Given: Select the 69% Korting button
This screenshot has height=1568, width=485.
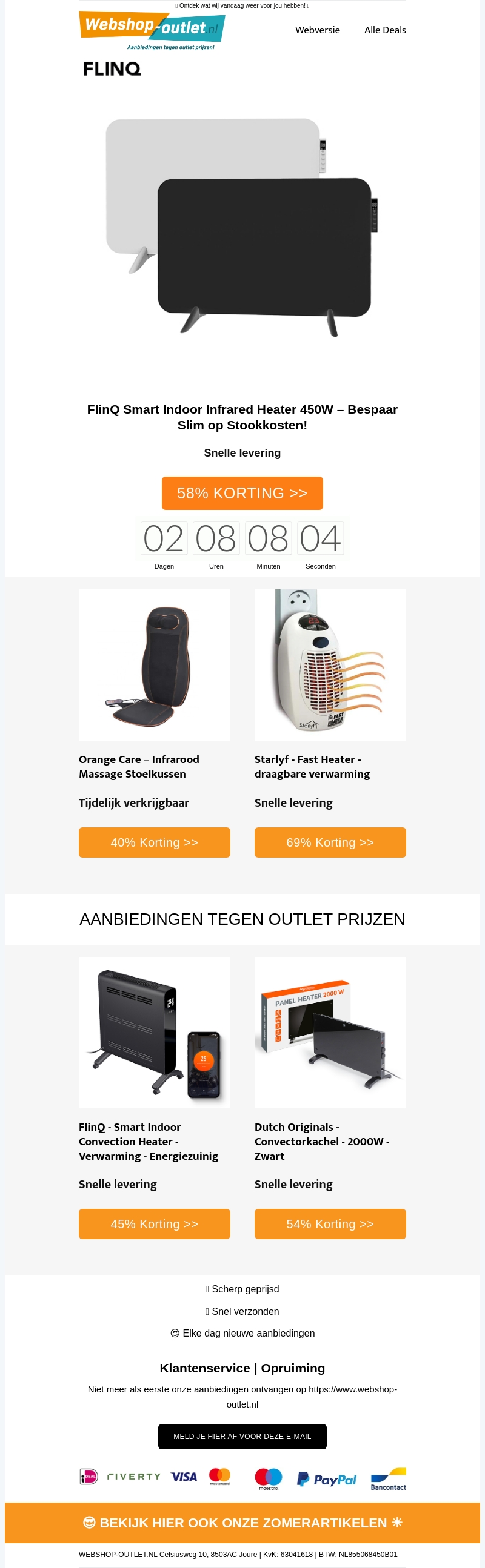Looking at the screenshot, I should (330, 842).
